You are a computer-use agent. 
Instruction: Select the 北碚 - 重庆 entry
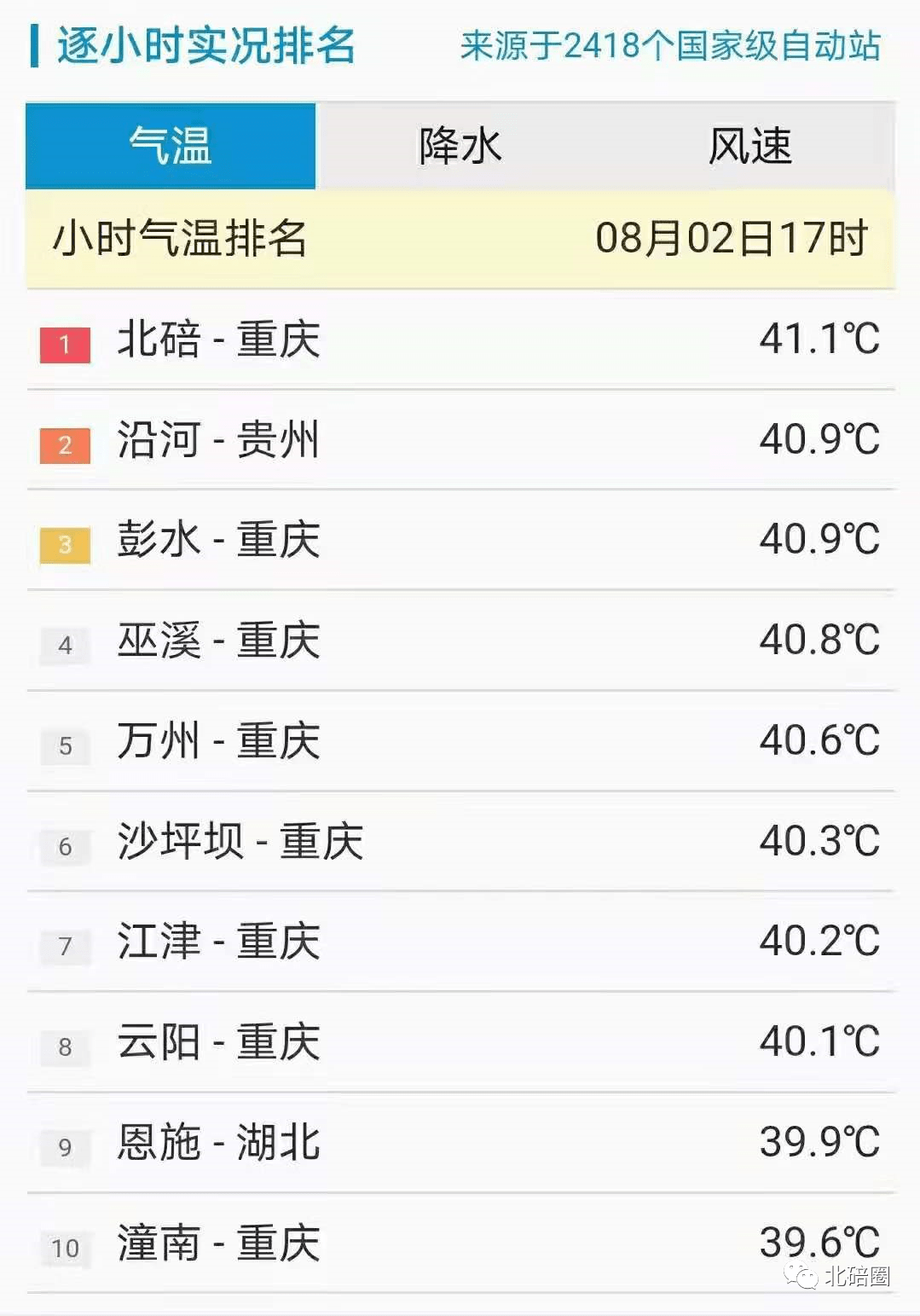point(217,341)
